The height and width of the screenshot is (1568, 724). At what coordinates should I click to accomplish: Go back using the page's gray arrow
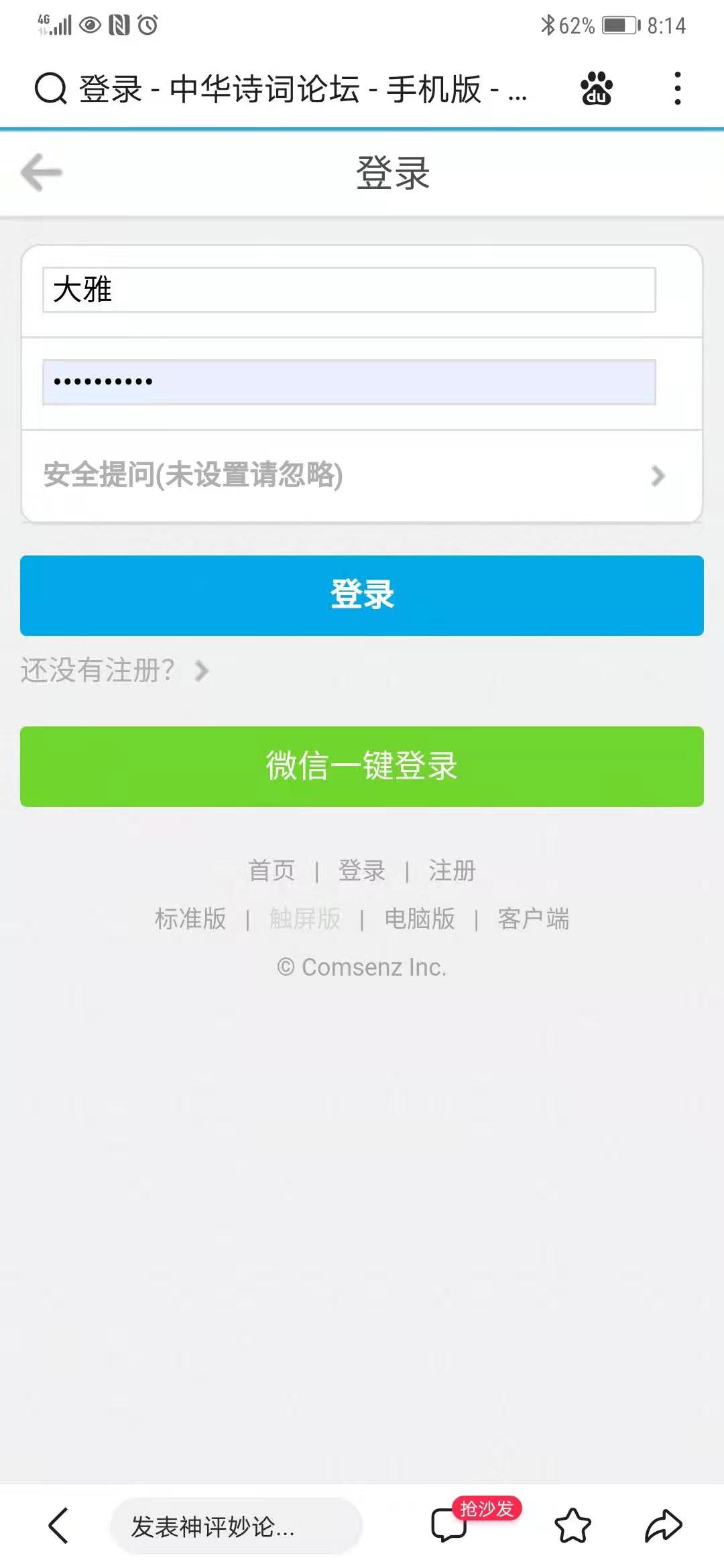click(x=42, y=172)
